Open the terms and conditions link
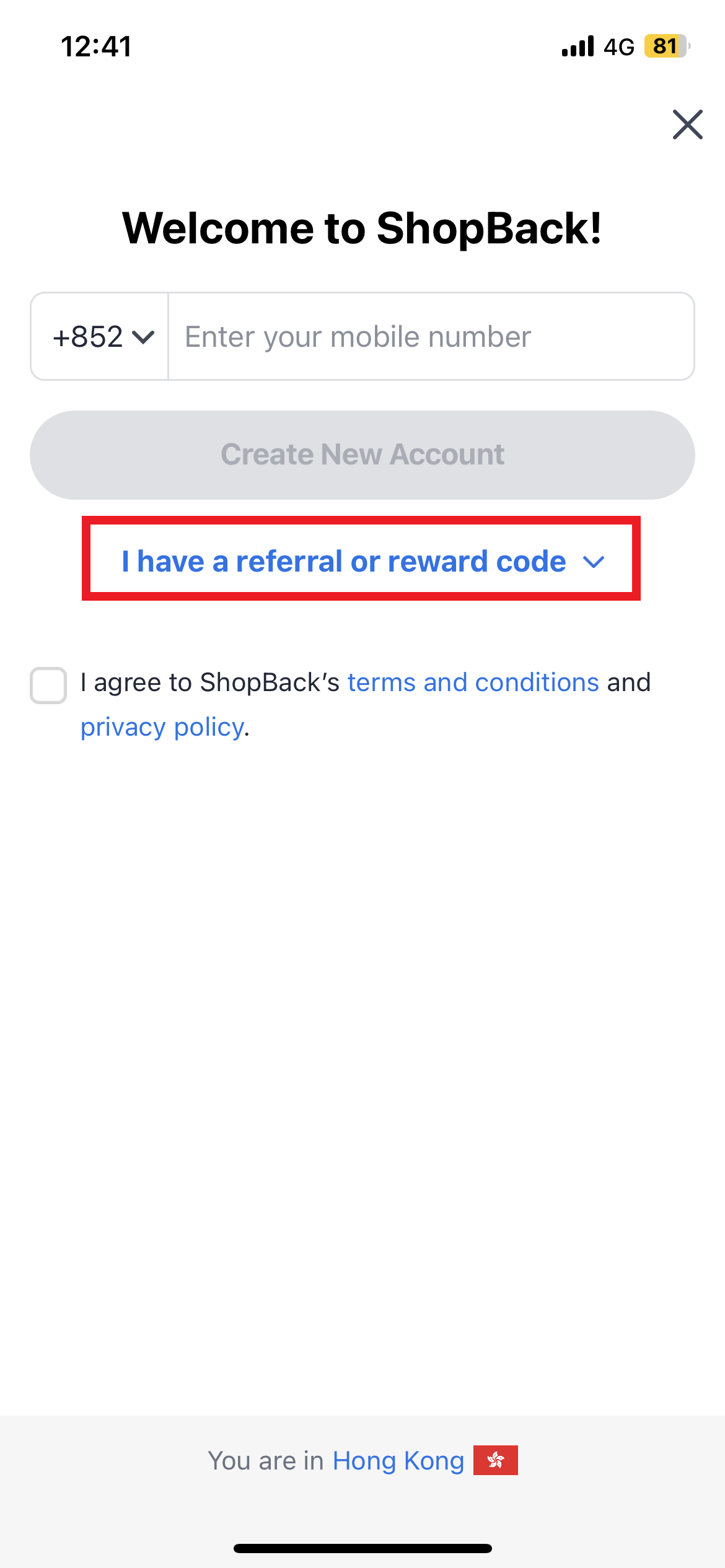 pos(473,682)
